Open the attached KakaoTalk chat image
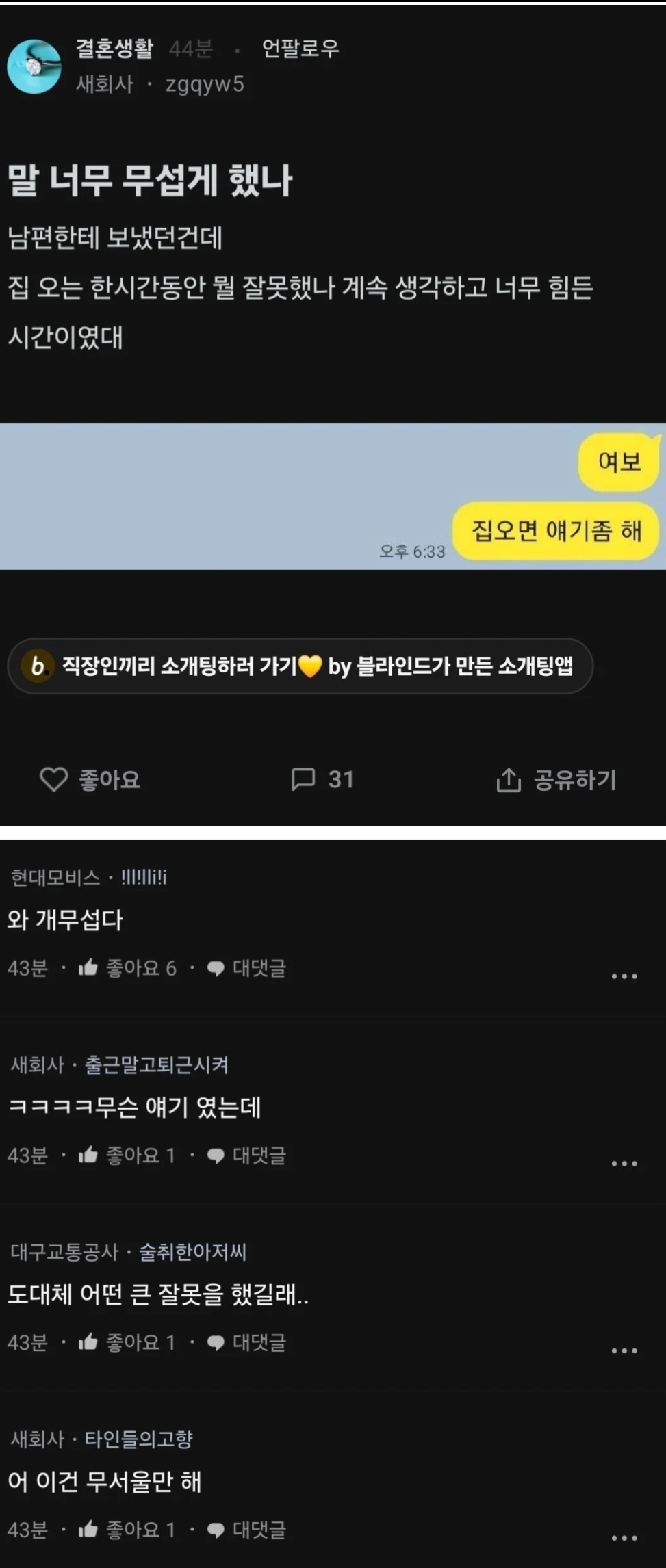This screenshot has height=1568, width=666. tap(333, 496)
